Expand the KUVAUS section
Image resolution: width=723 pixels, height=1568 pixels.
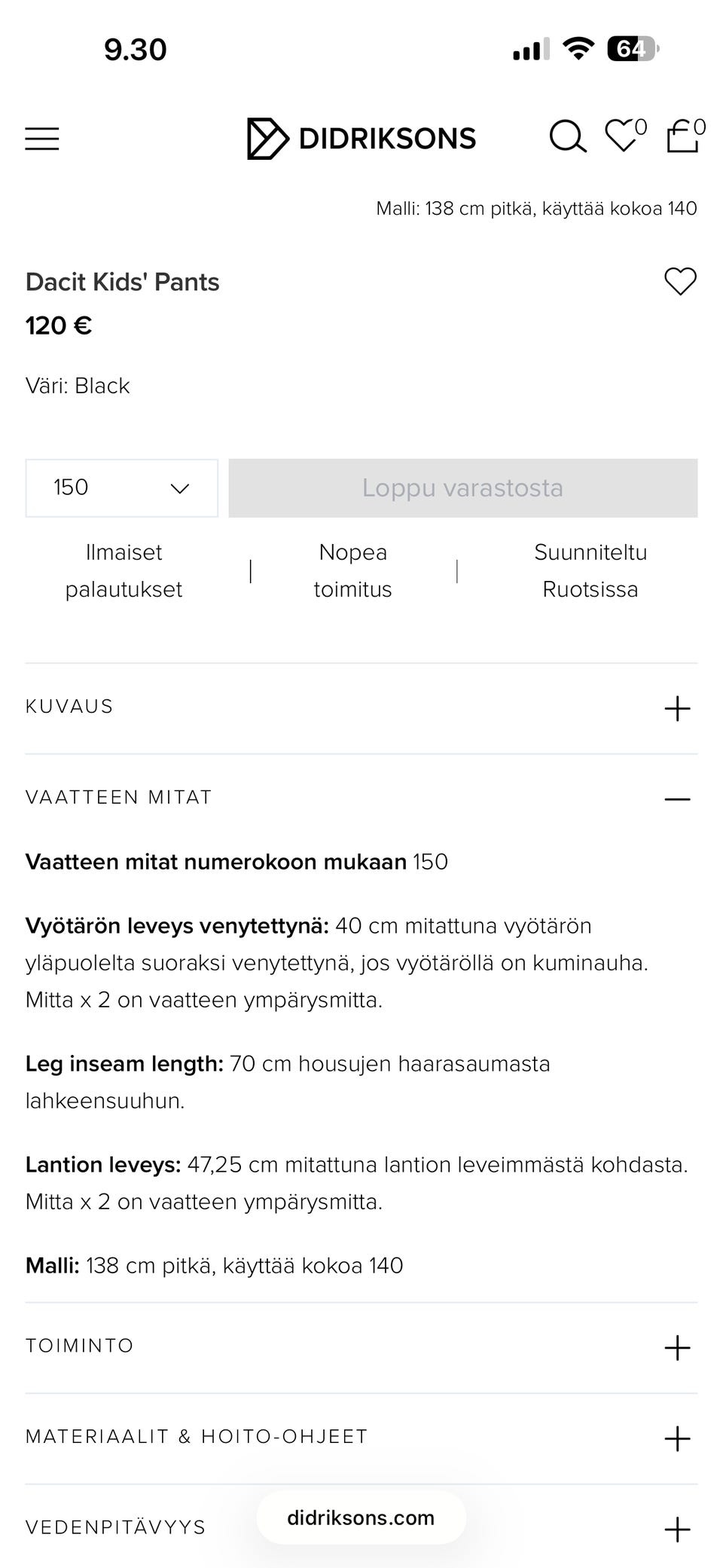pyautogui.click(x=677, y=707)
